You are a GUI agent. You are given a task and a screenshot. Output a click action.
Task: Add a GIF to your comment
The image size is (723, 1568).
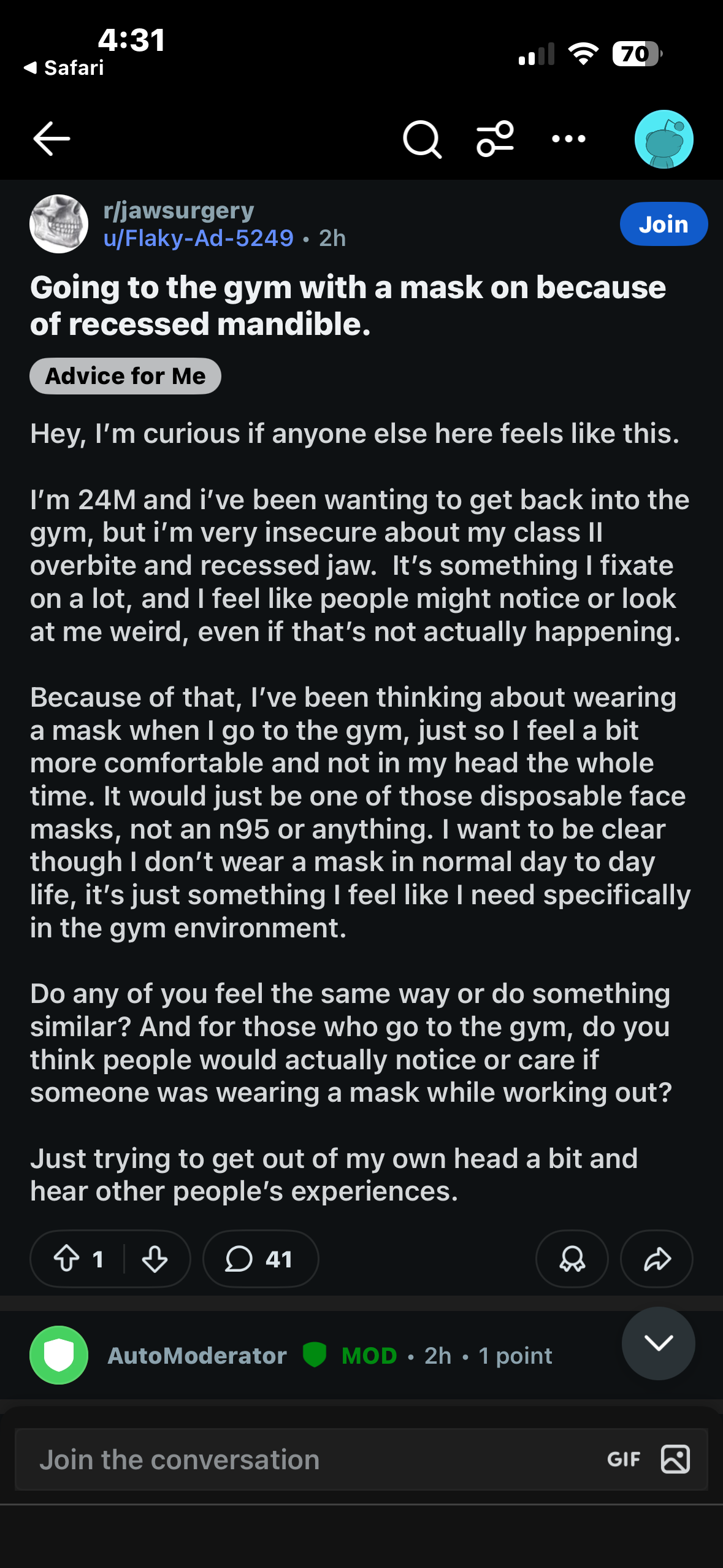coord(624,1459)
